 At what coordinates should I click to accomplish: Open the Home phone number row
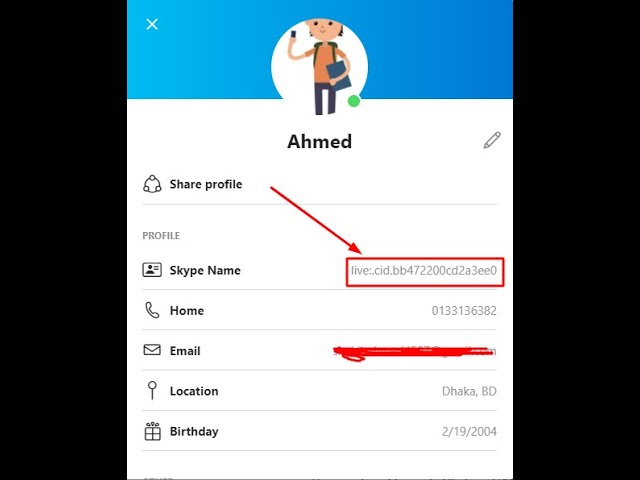pyautogui.click(x=319, y=311)
